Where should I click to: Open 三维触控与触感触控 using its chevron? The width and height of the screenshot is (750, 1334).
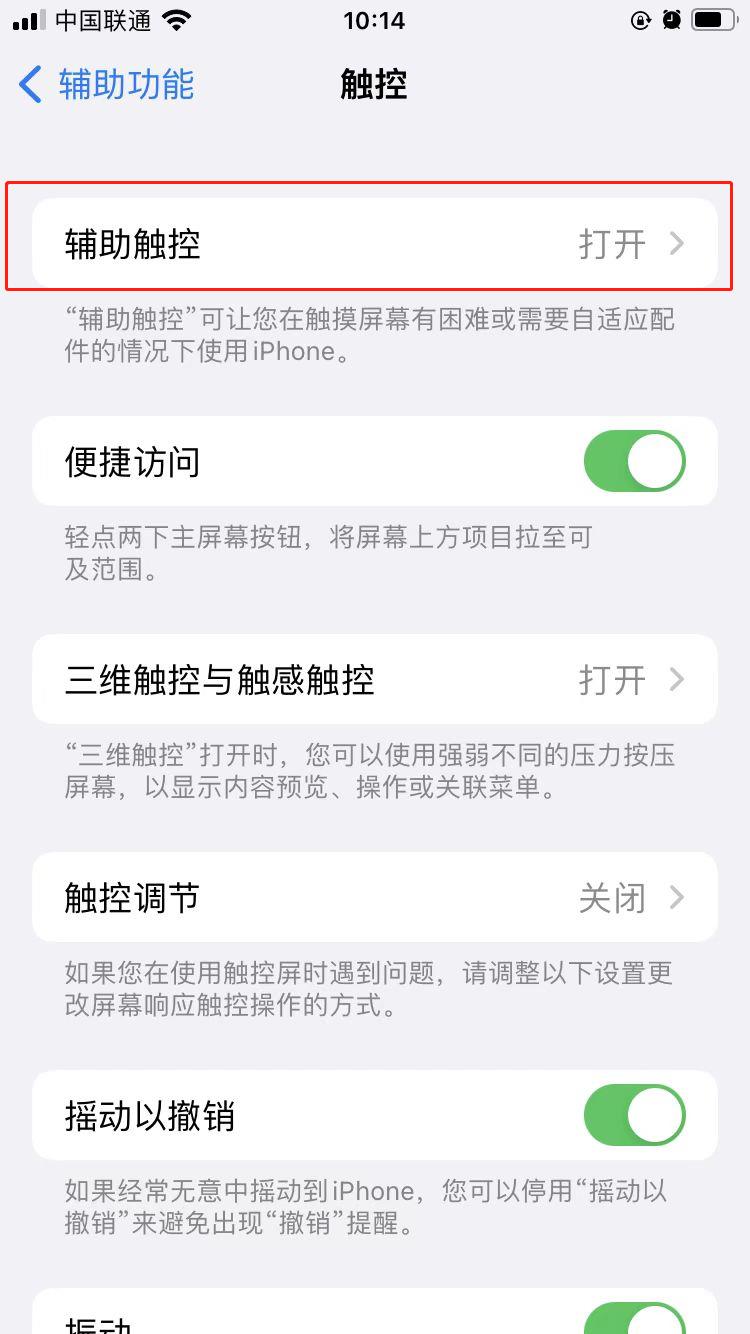click(x=678, y=679)
